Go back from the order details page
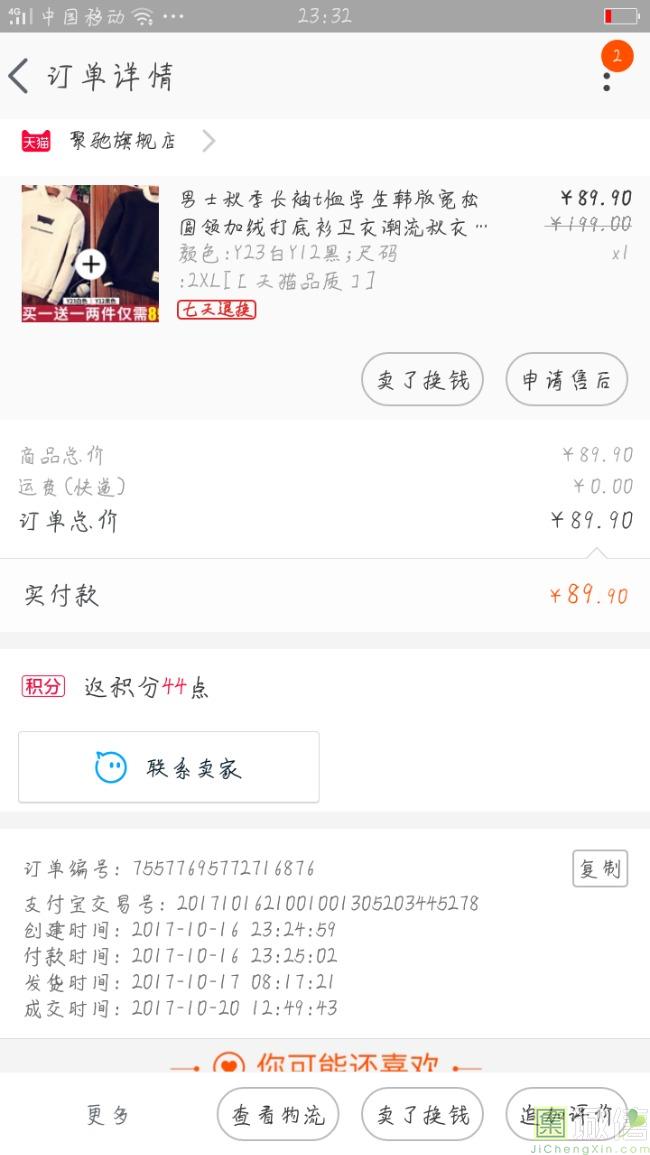Image resolution: width=650 pixels, height=1155 pixels. [20, 77]
